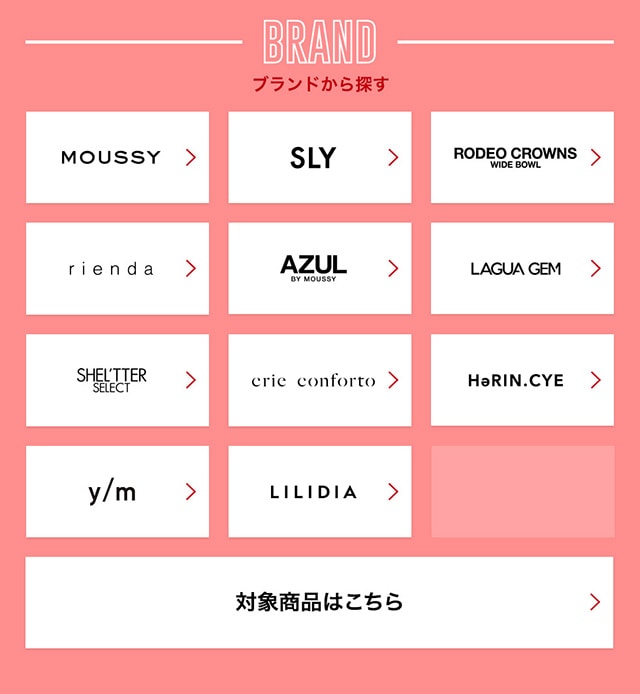Browse the LILIDIA brand
Screen dimensions: 640x694
click(x=319, y=491)
